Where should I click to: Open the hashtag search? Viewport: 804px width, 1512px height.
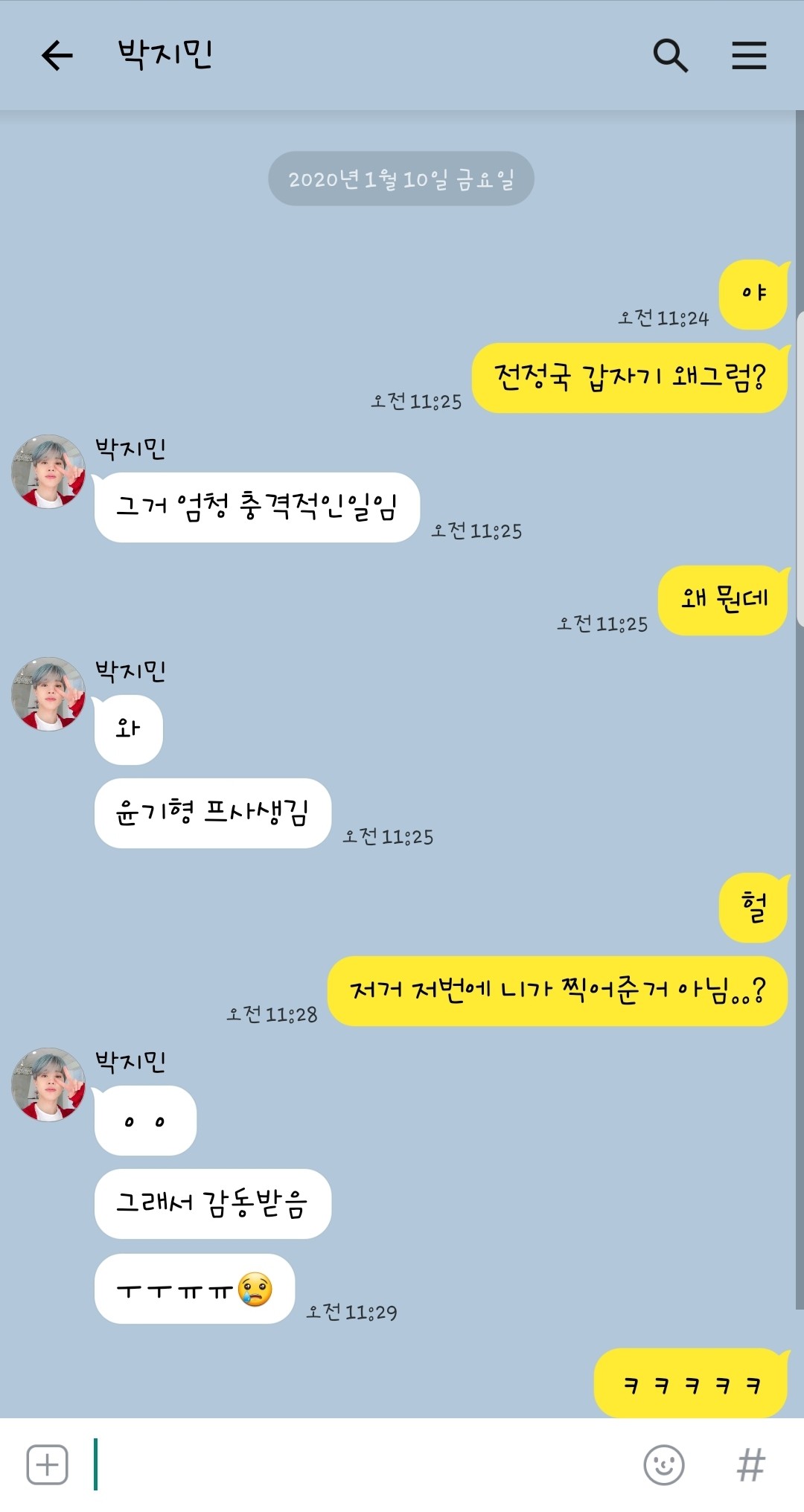point(750,1464)
